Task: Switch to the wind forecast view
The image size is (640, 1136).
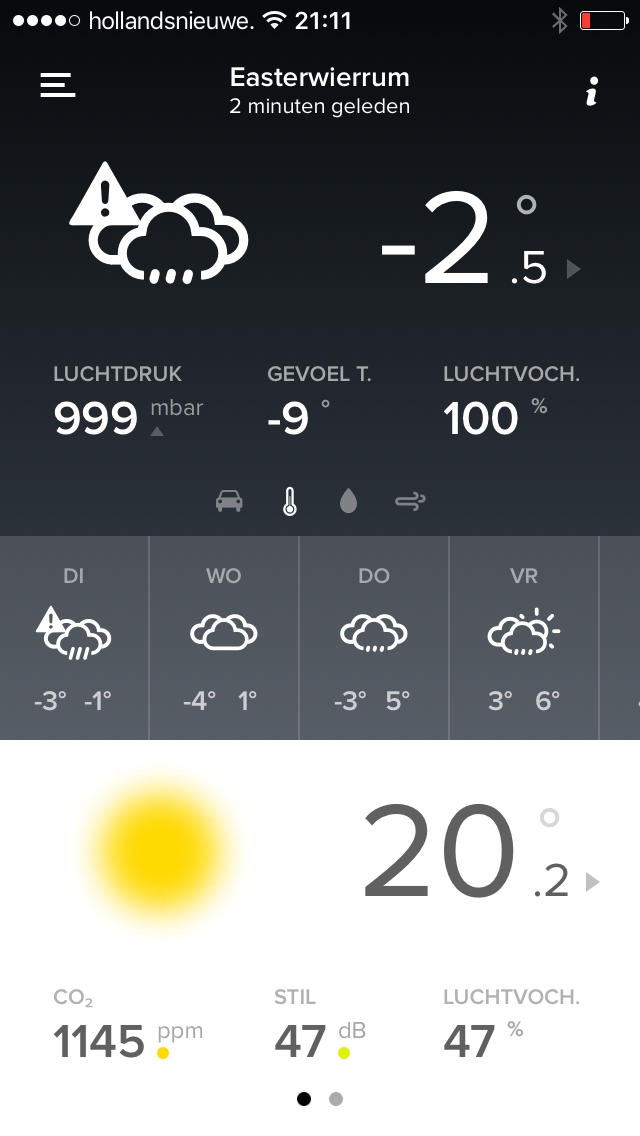Action: point(410,501)
